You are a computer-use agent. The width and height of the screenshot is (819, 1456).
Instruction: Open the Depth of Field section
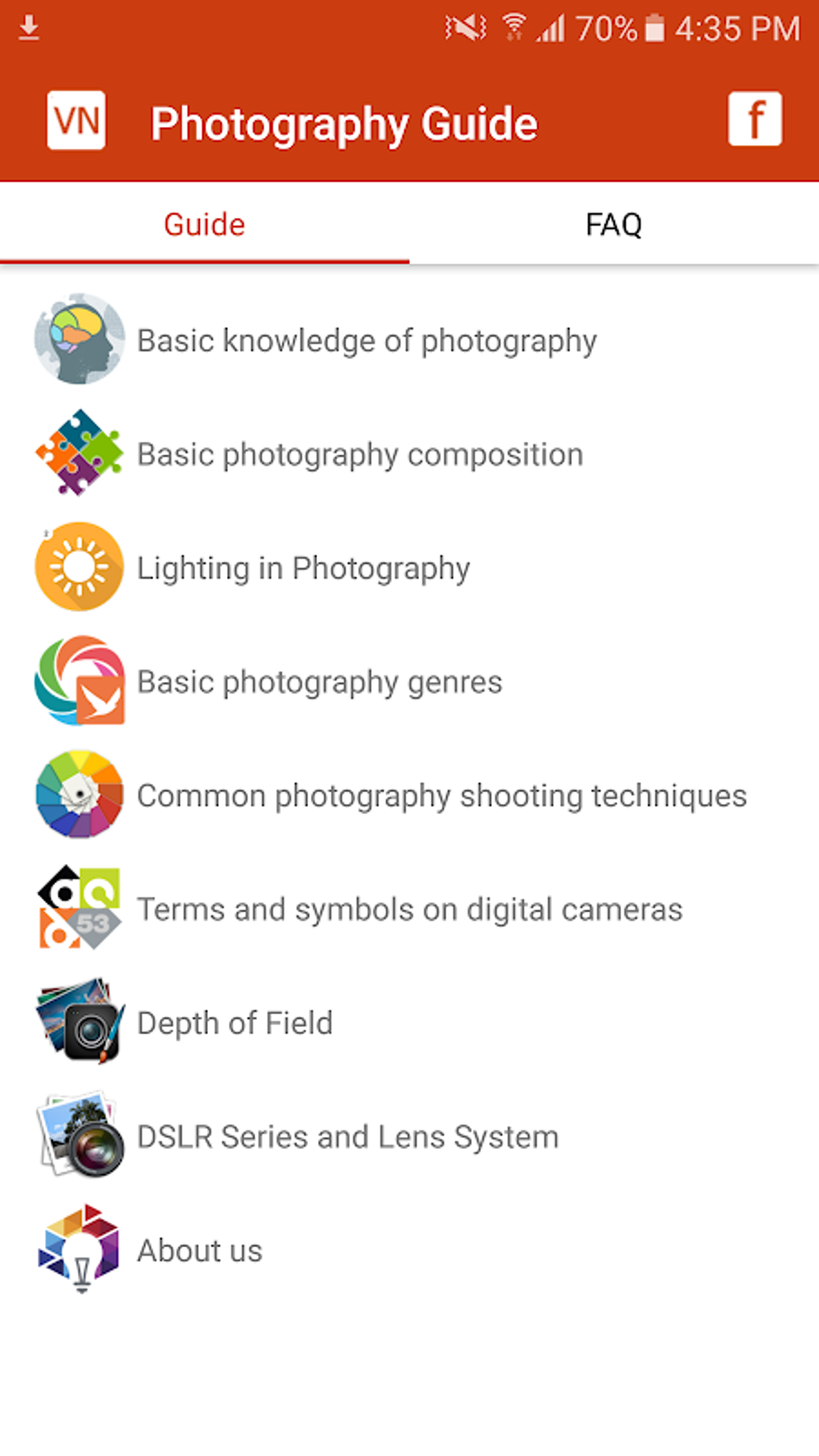pyautogui.click(x=234, y=1022)
